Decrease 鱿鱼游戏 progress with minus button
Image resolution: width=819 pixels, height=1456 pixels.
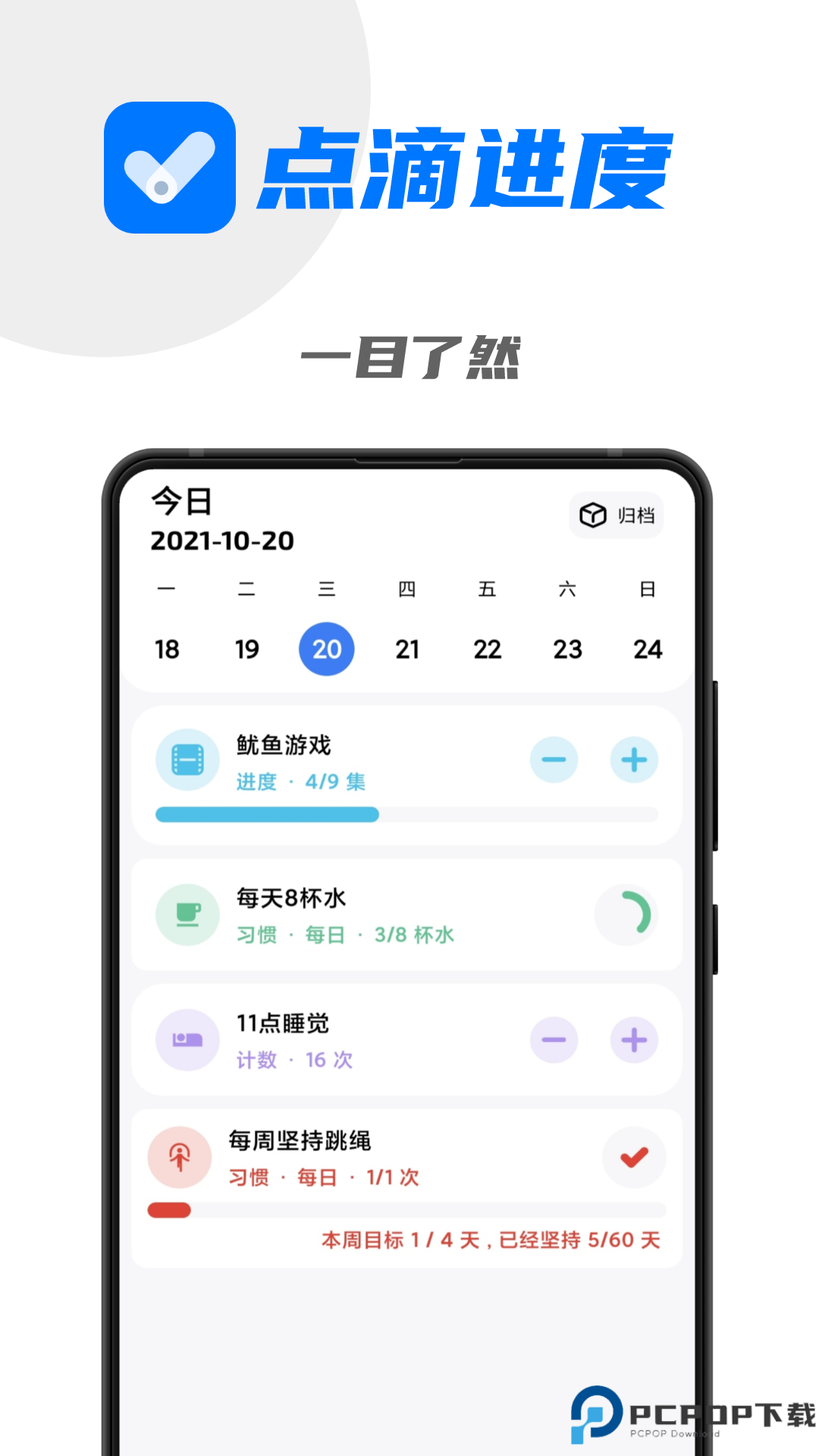(554, 759)
